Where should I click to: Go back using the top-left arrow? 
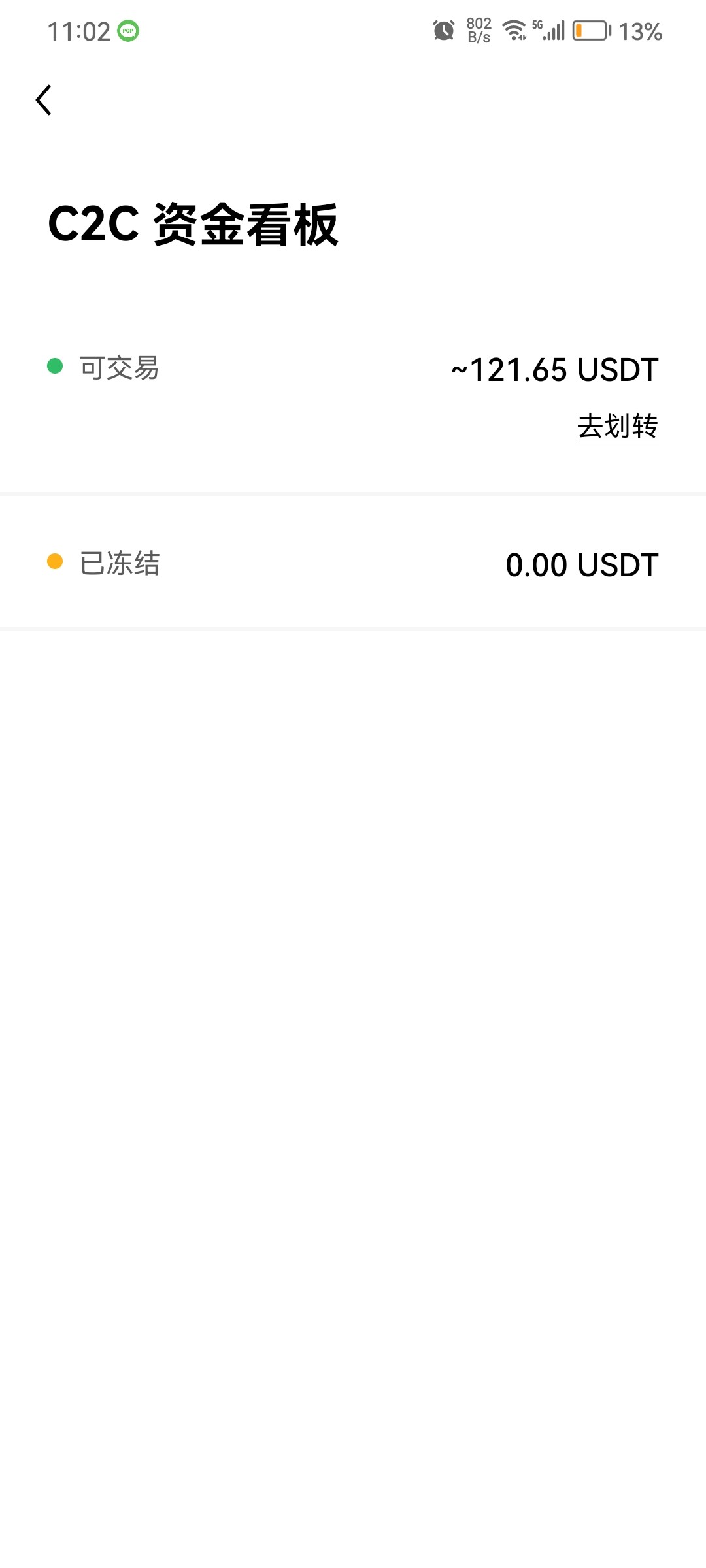click(43, 100)
